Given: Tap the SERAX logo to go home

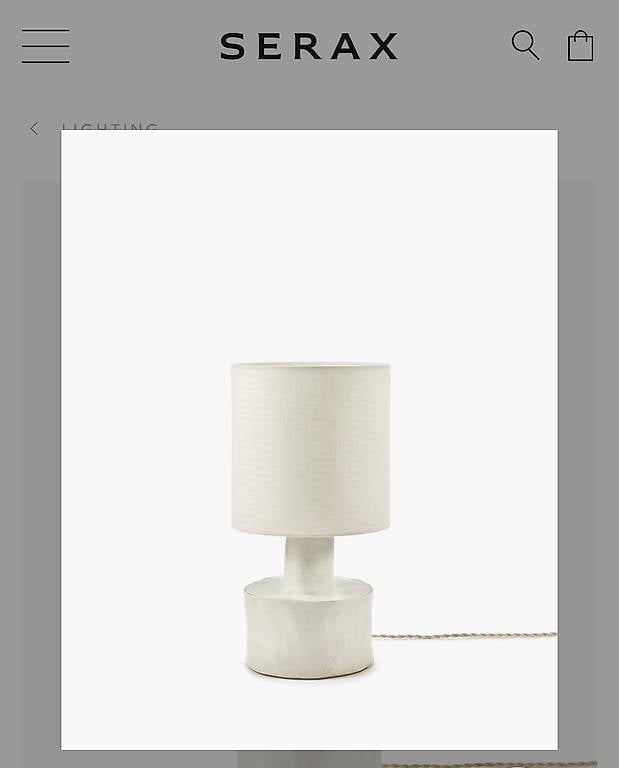Looking at the screenshot, I should click(309, 46).
